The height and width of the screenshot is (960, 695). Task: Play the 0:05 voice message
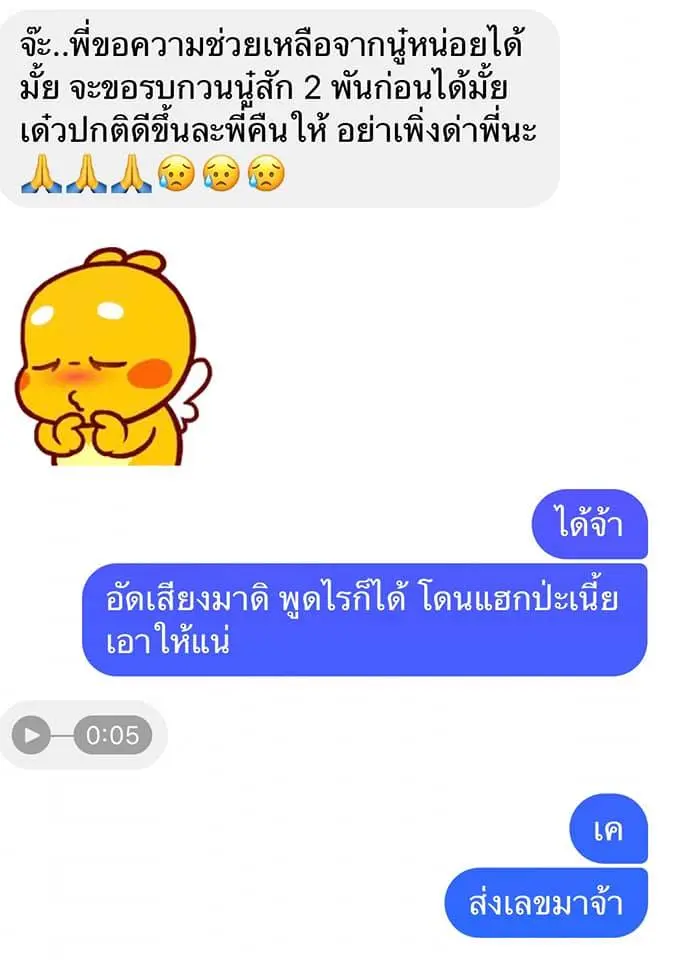tap(32, 736)
